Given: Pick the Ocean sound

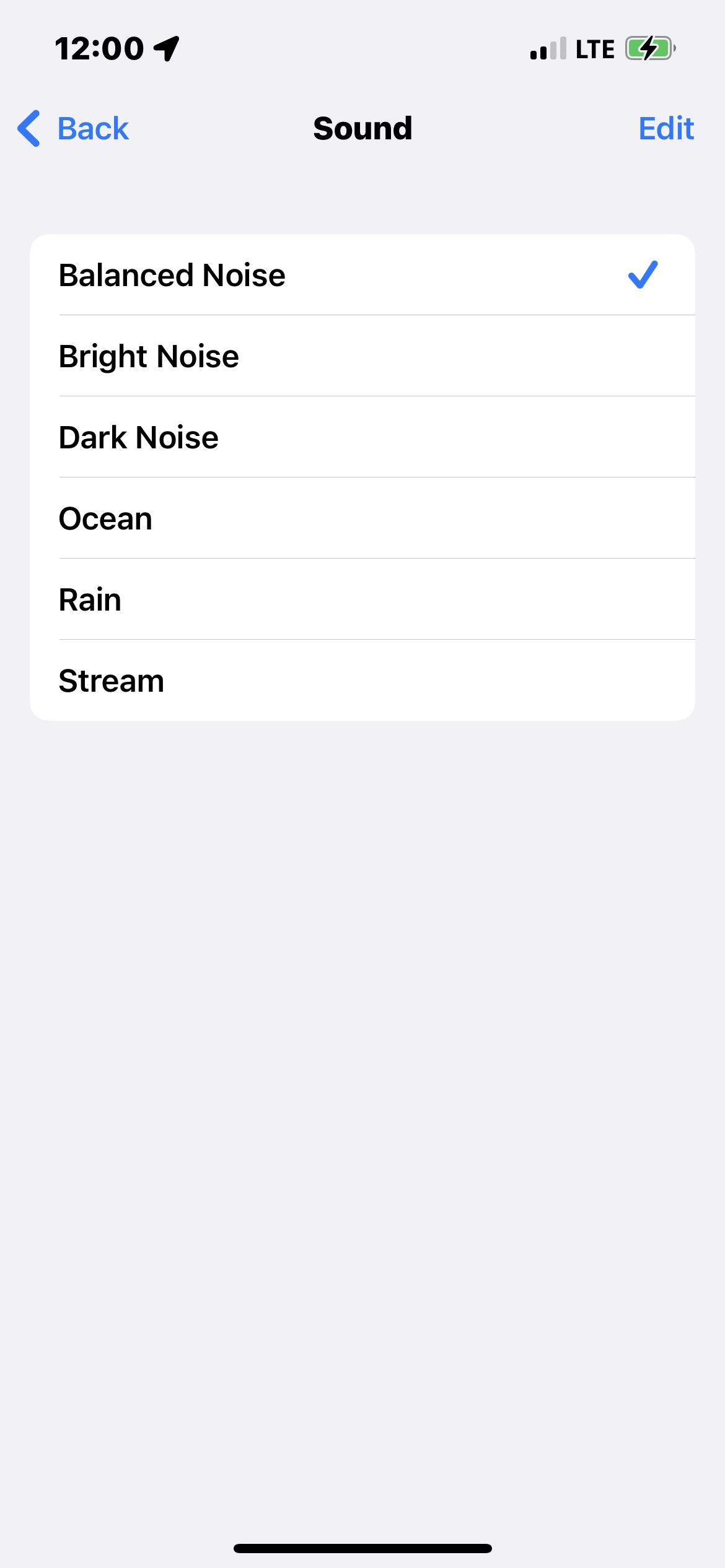Looking at the screenshot, I should [x=362, y=518].
